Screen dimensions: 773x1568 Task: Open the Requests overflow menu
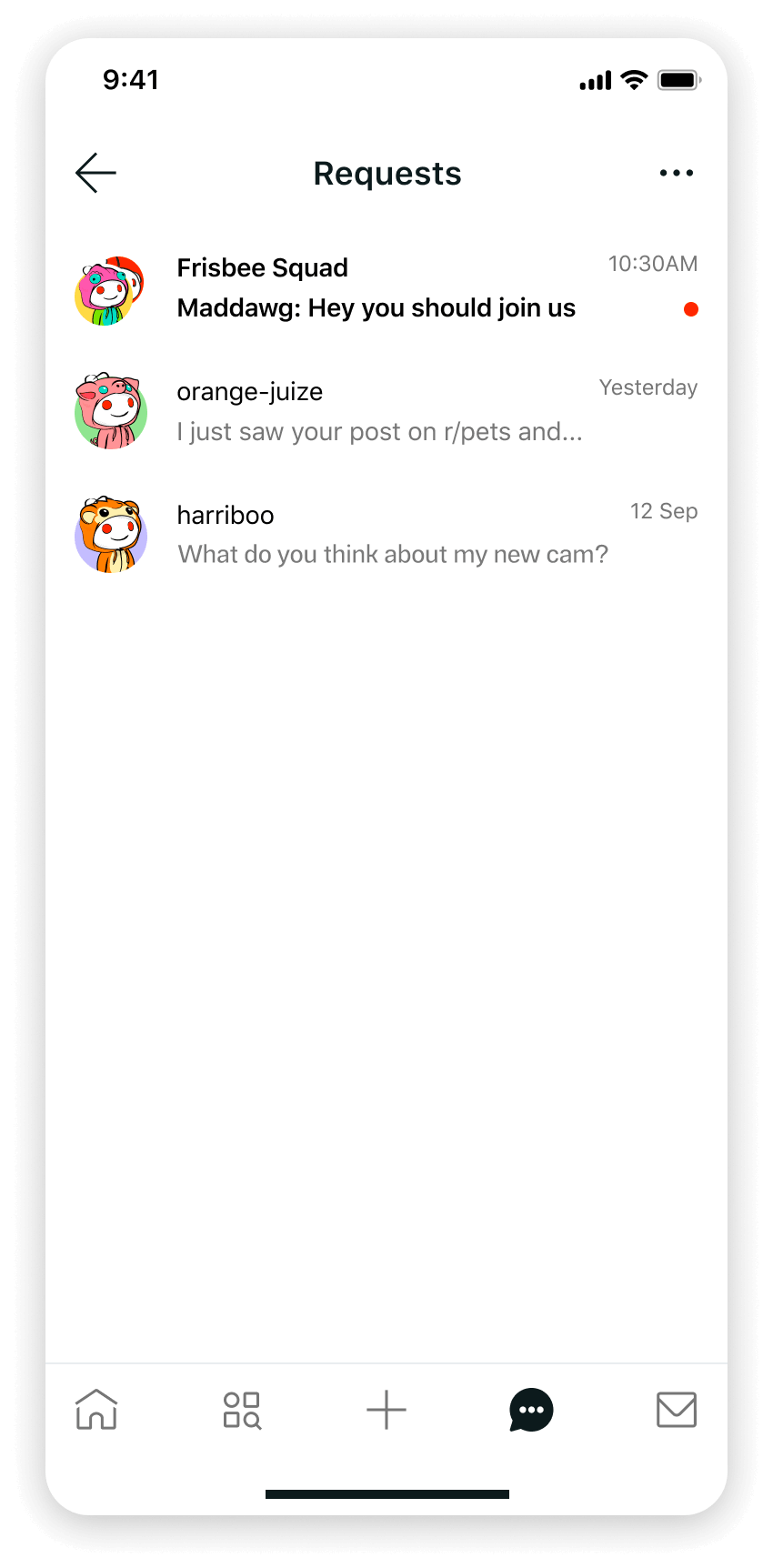tap(676, 173)
